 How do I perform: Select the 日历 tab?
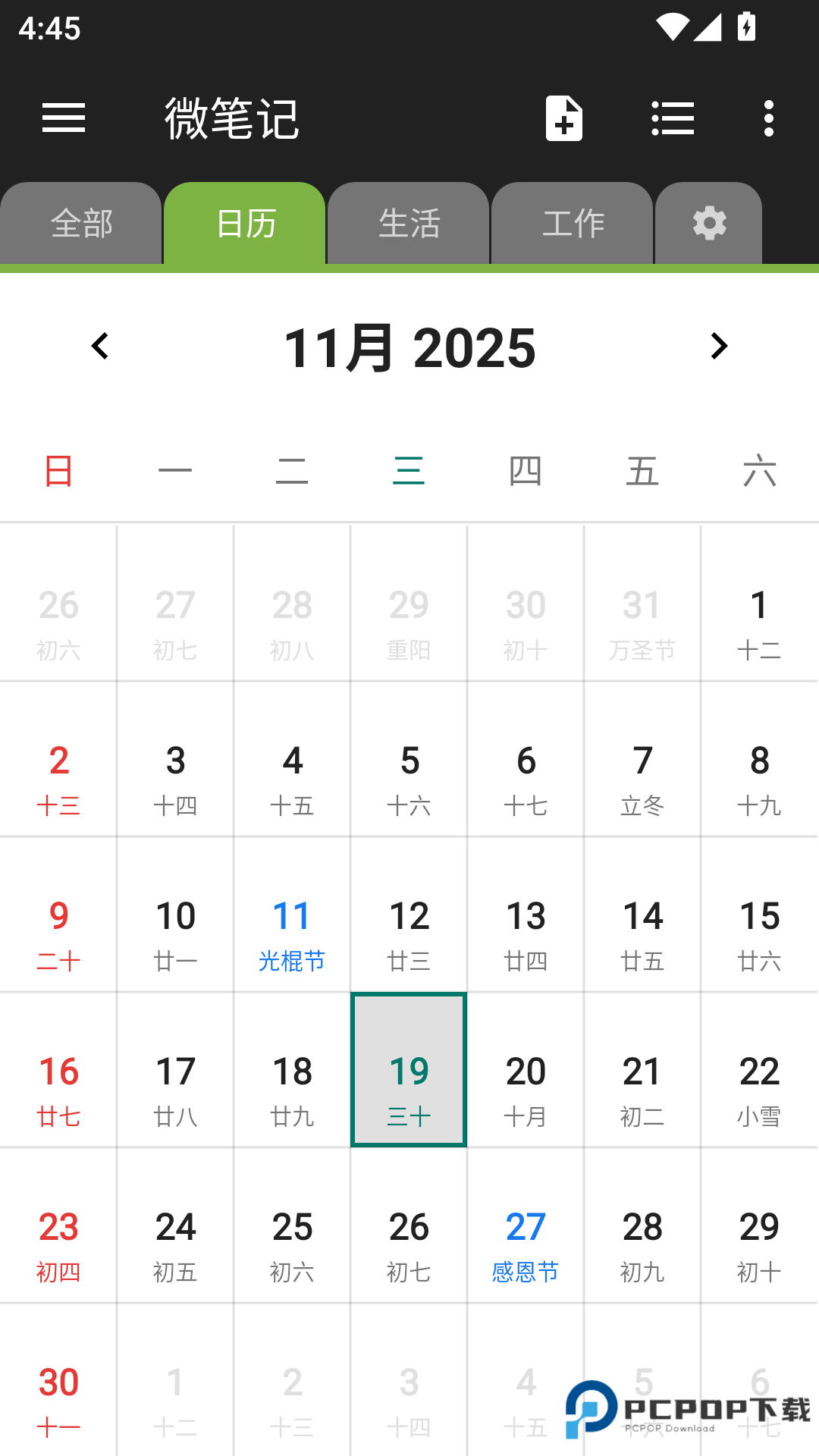[244, 223]
